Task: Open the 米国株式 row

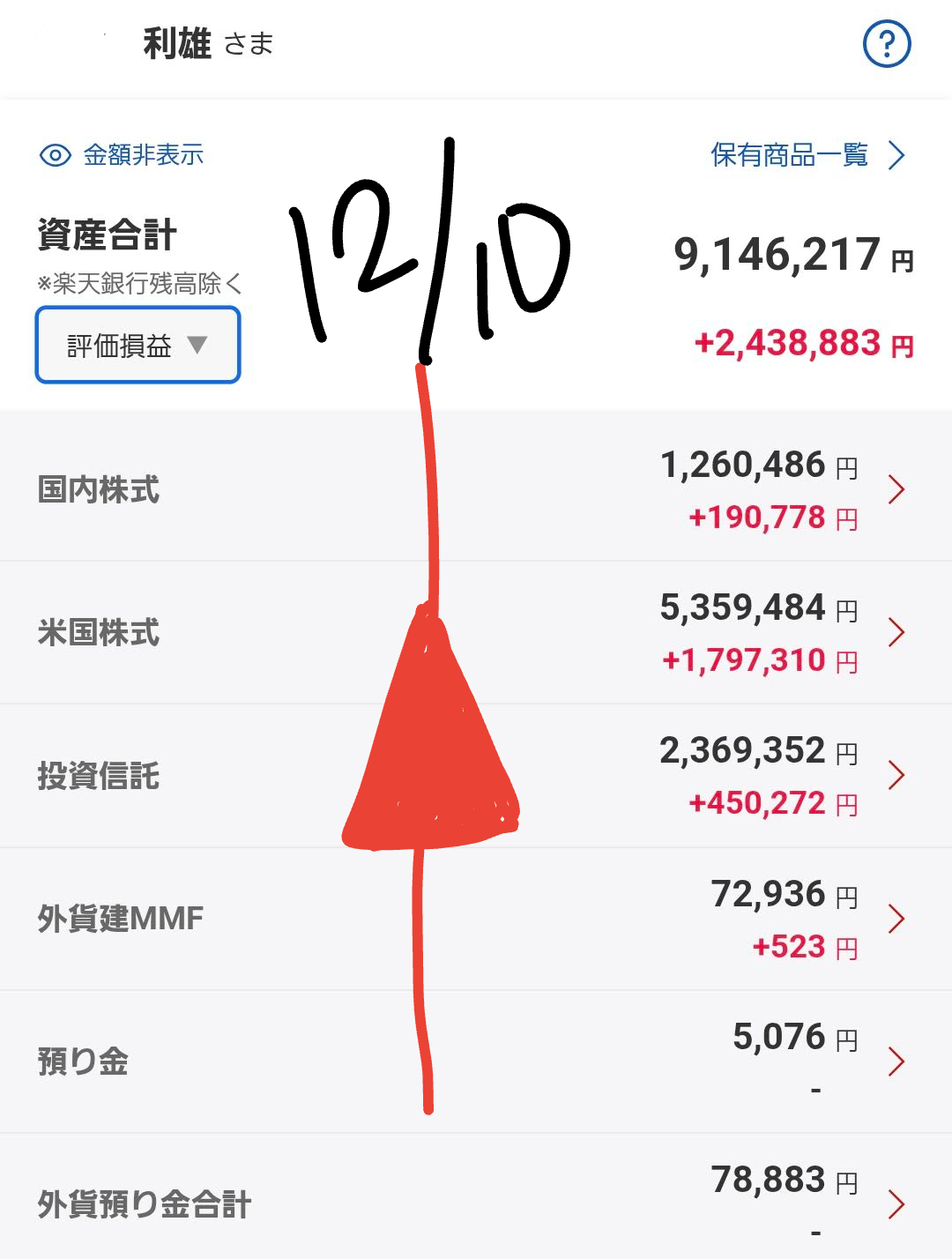Action: click(x=476, y=632)
